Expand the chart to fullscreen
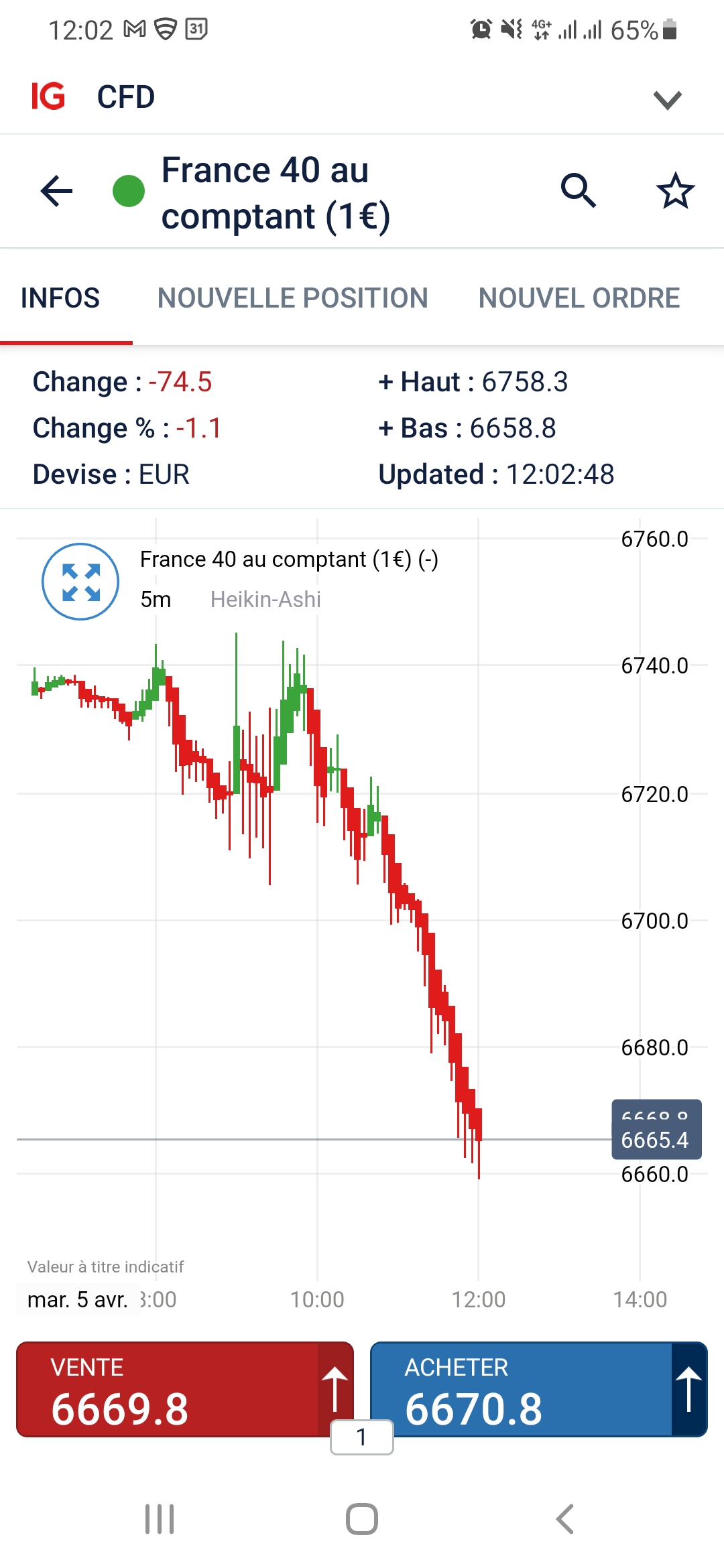 coord(80,582)
